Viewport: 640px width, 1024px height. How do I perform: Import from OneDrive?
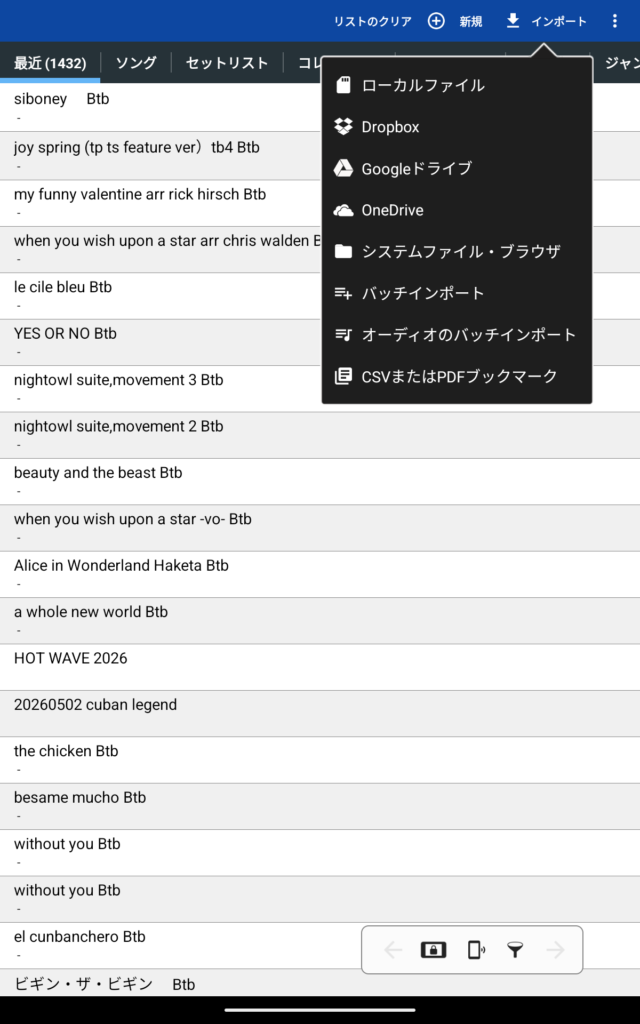point(392,210)
